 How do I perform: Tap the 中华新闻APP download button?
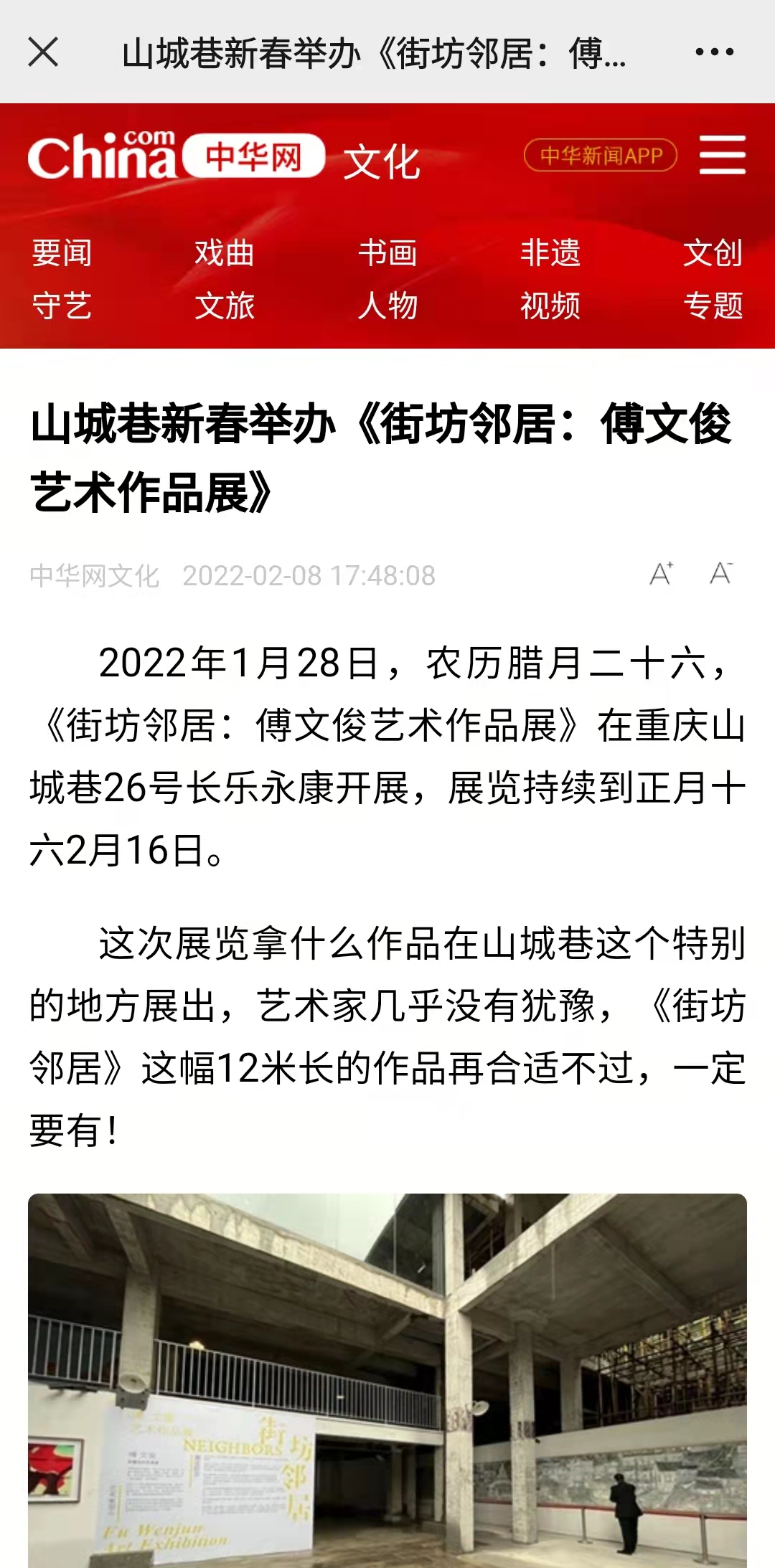tap(601, 155)
